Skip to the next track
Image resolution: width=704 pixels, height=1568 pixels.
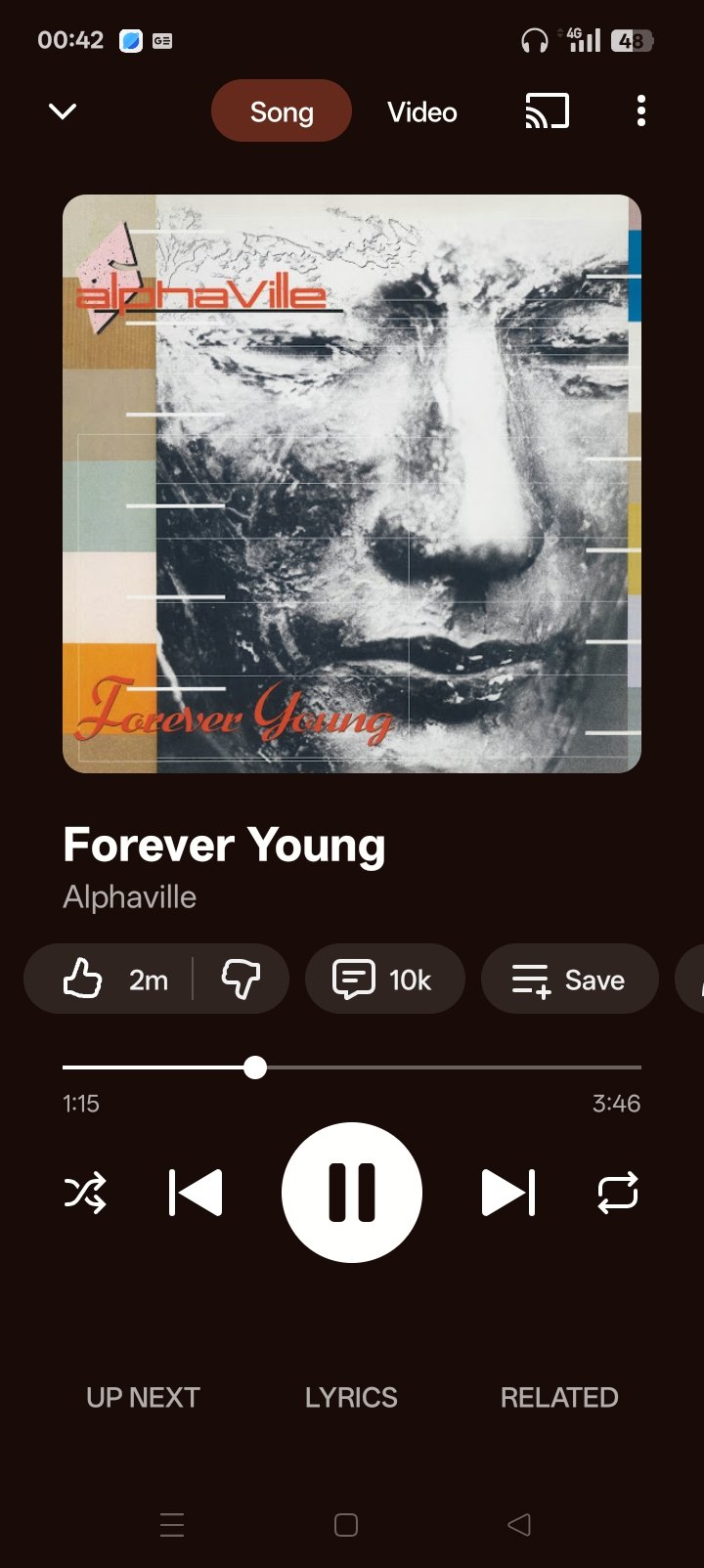tap(508, 1193)
